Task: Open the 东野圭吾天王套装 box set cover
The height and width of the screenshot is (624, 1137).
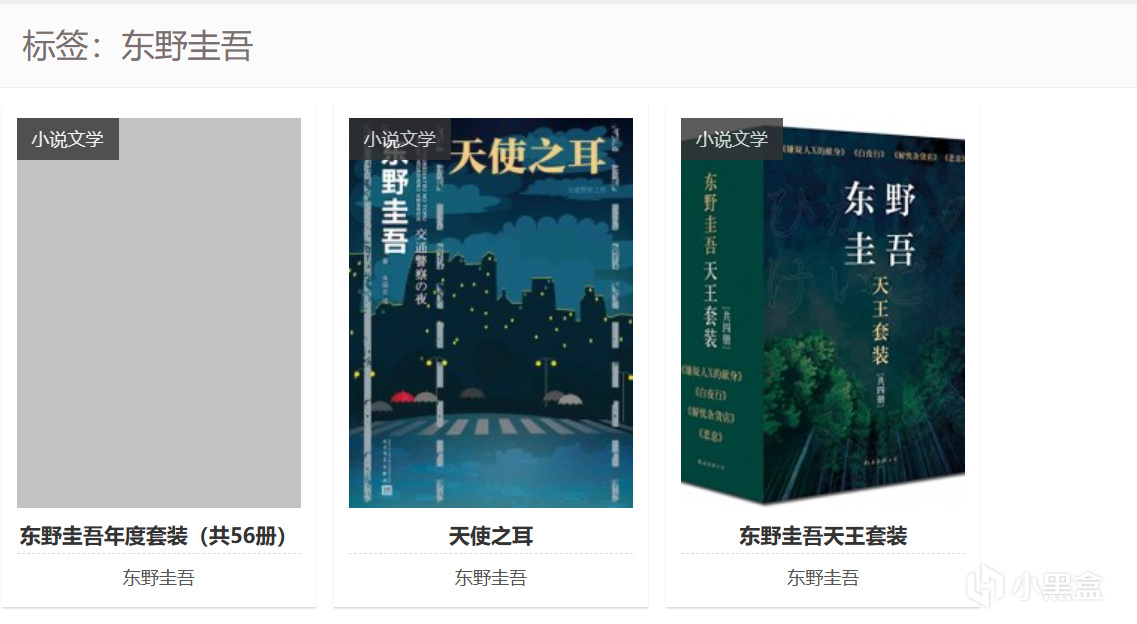Action: [822, 330]
